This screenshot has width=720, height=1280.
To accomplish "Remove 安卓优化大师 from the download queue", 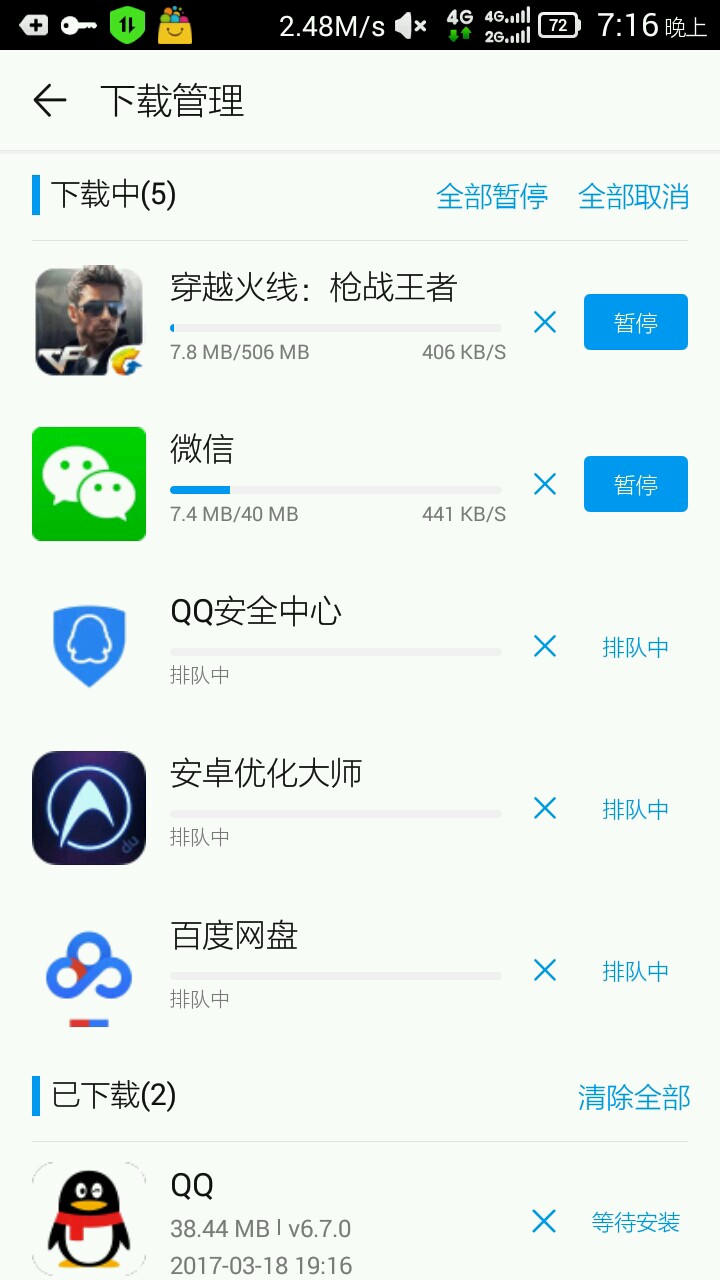I will (545, 808).
